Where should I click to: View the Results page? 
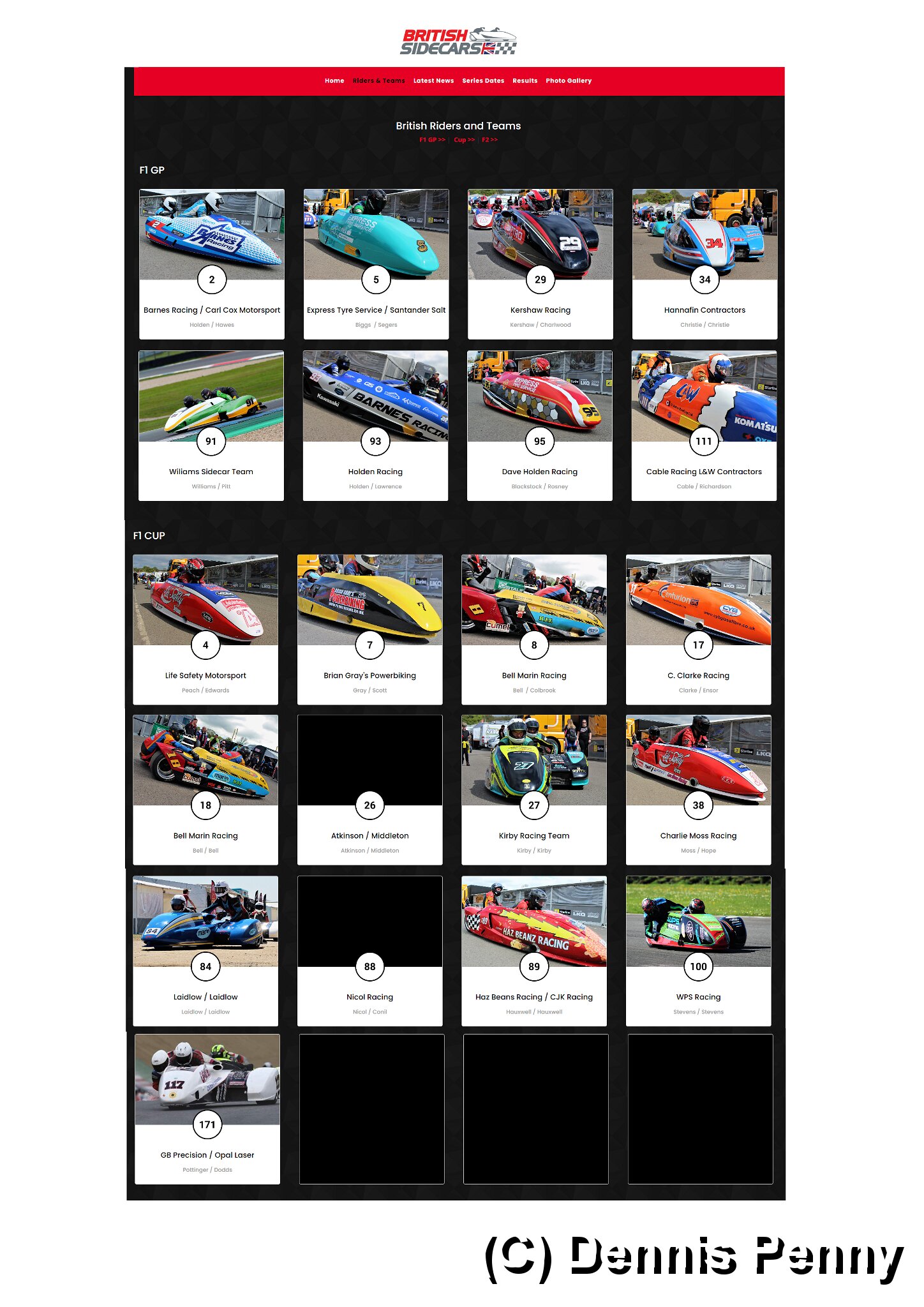coord(525,81)
